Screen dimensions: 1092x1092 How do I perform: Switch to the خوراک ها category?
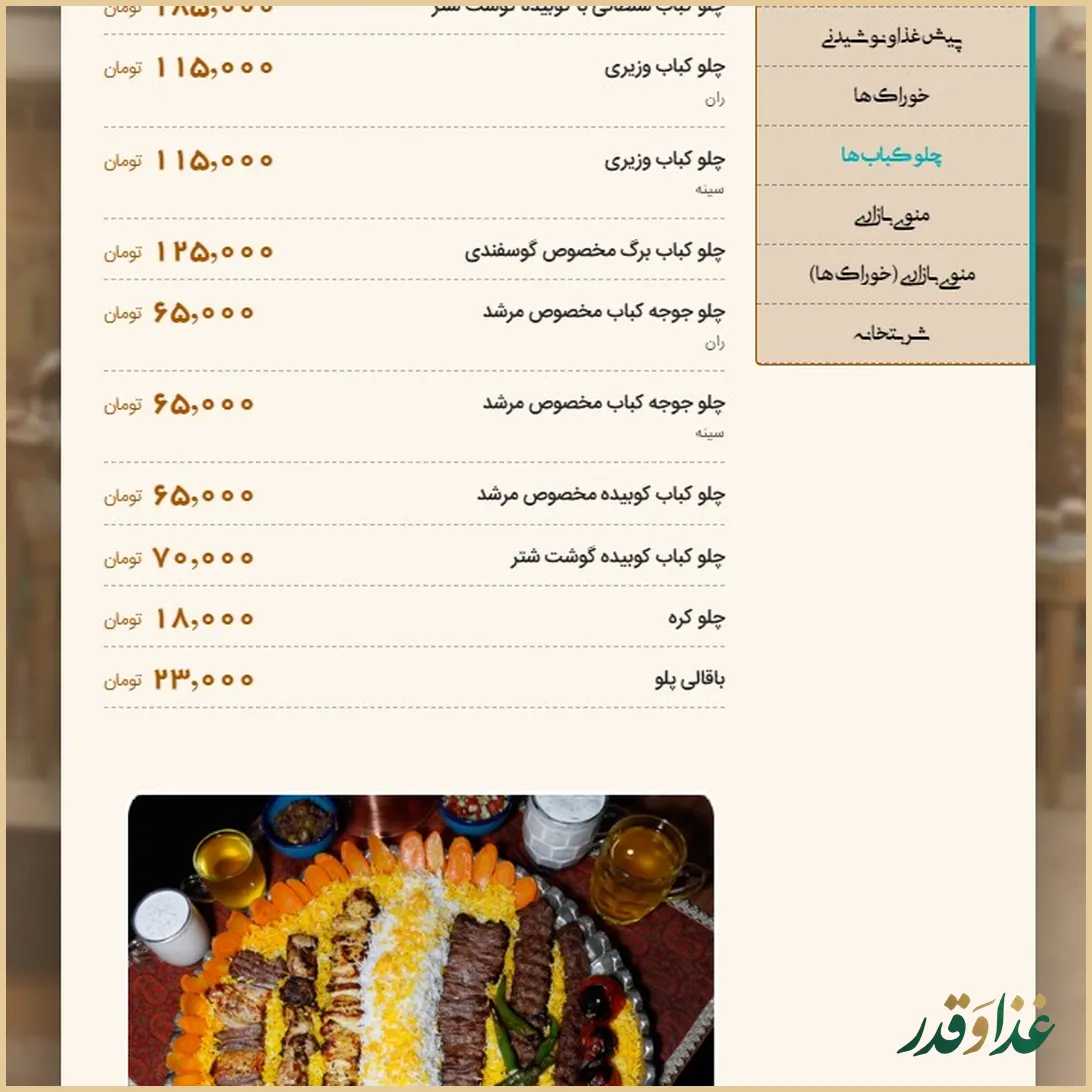click(x=892, y=96)
